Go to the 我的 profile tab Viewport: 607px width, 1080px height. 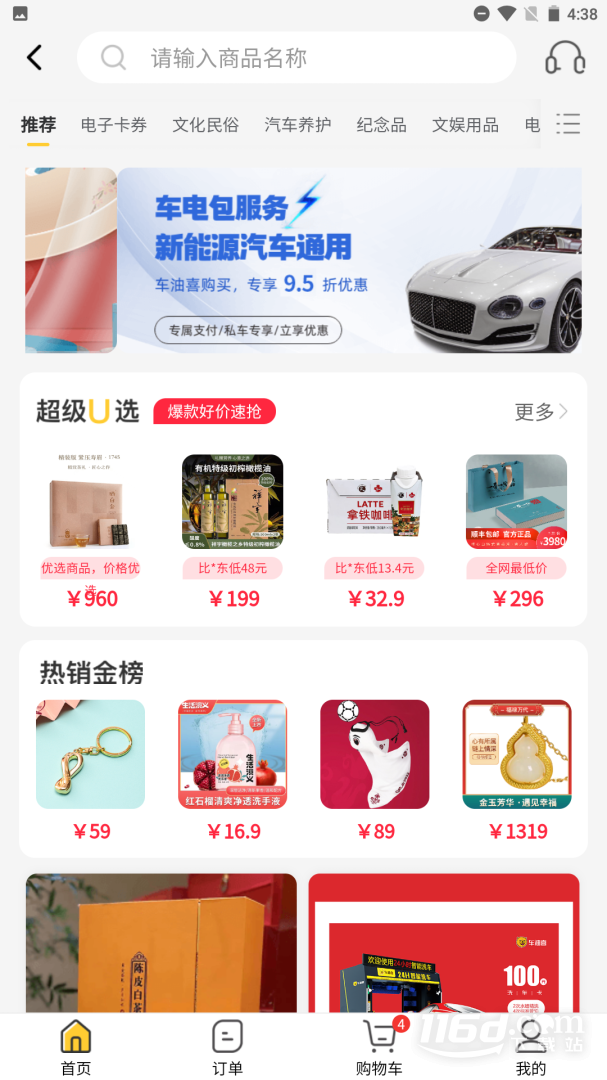point(531,1047)
